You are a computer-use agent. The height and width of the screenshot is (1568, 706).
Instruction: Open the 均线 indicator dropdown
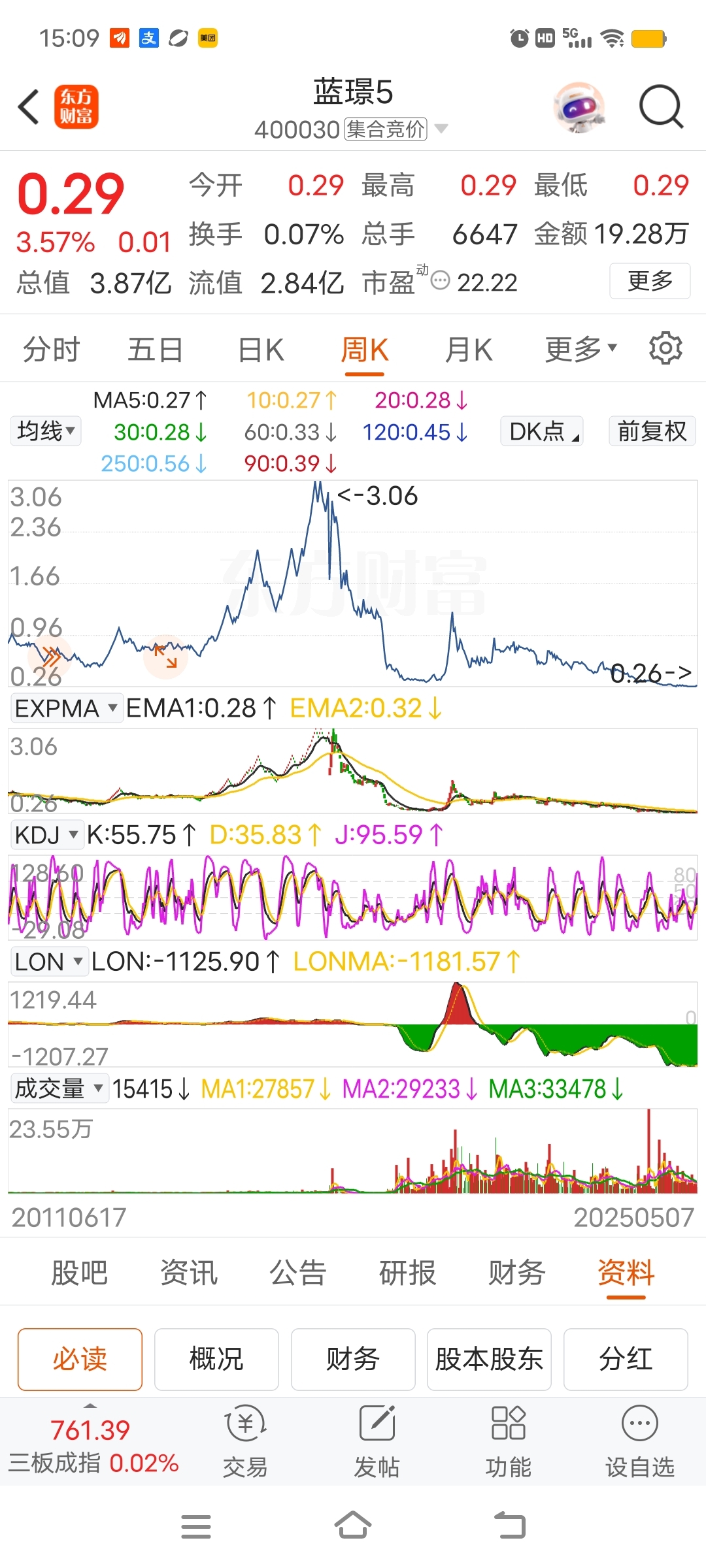[46, 431]
